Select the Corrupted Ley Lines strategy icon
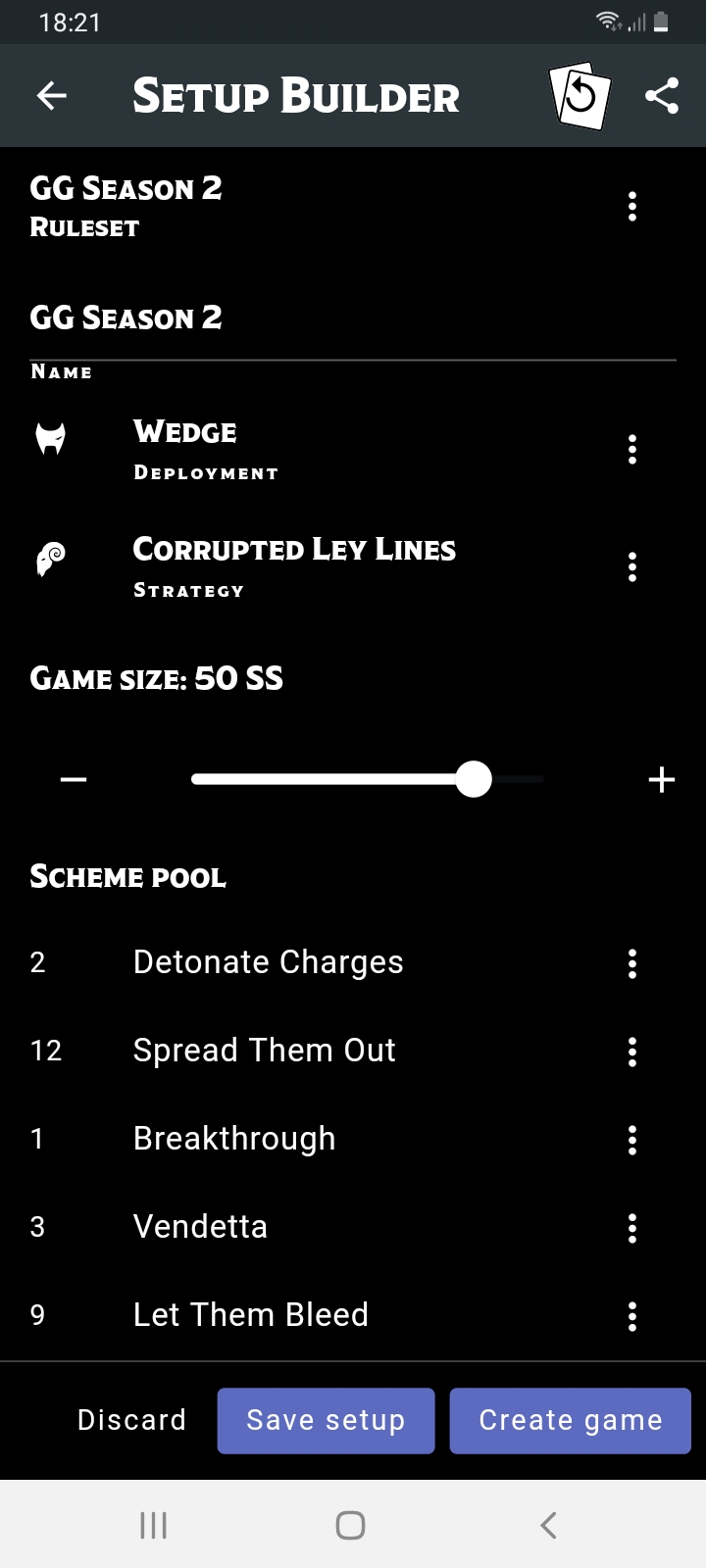Image resolution: width=706 pixels, height=1568 pixels. [x=51, y=560]
